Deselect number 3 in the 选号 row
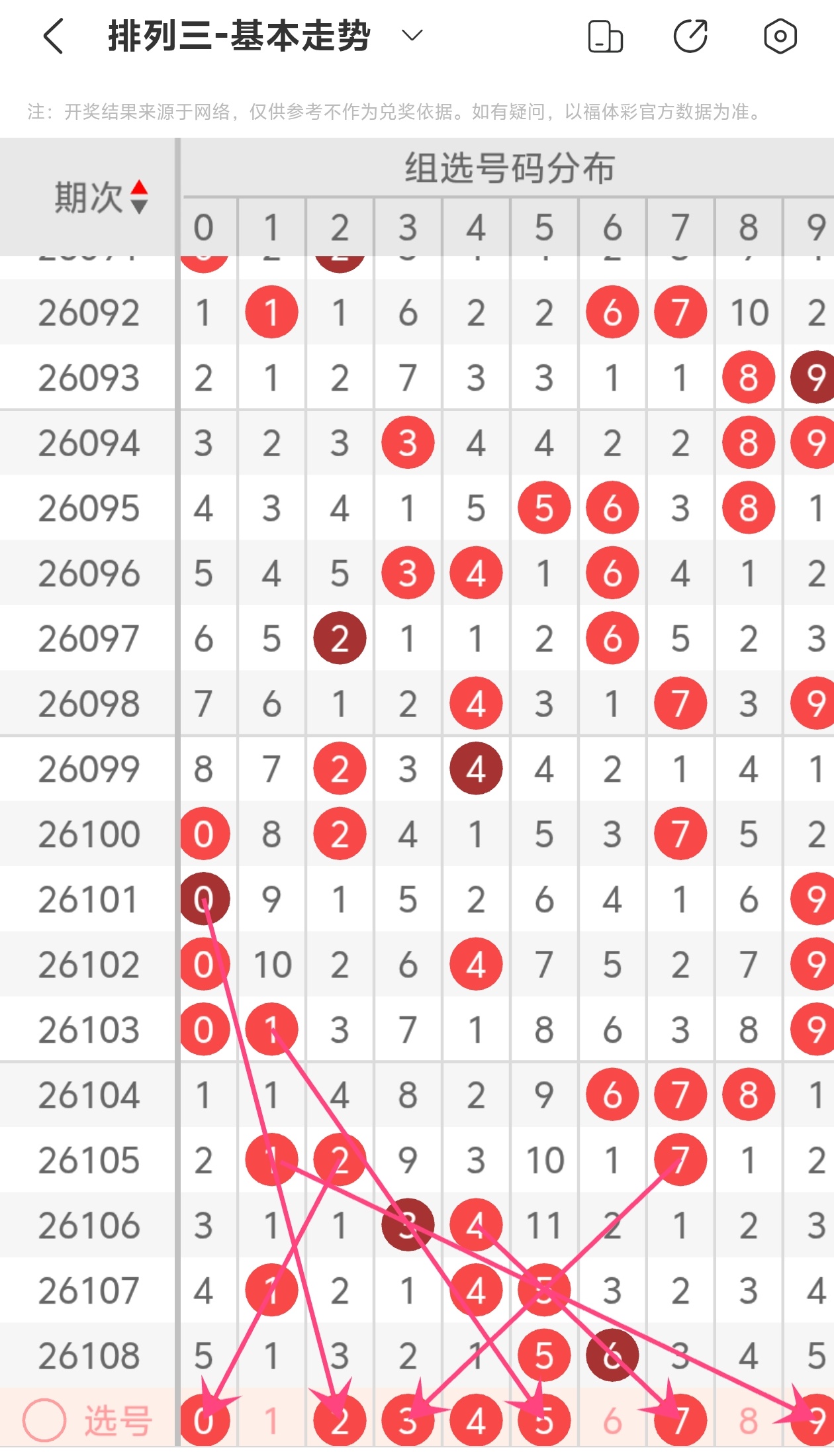 [408, 1421]
